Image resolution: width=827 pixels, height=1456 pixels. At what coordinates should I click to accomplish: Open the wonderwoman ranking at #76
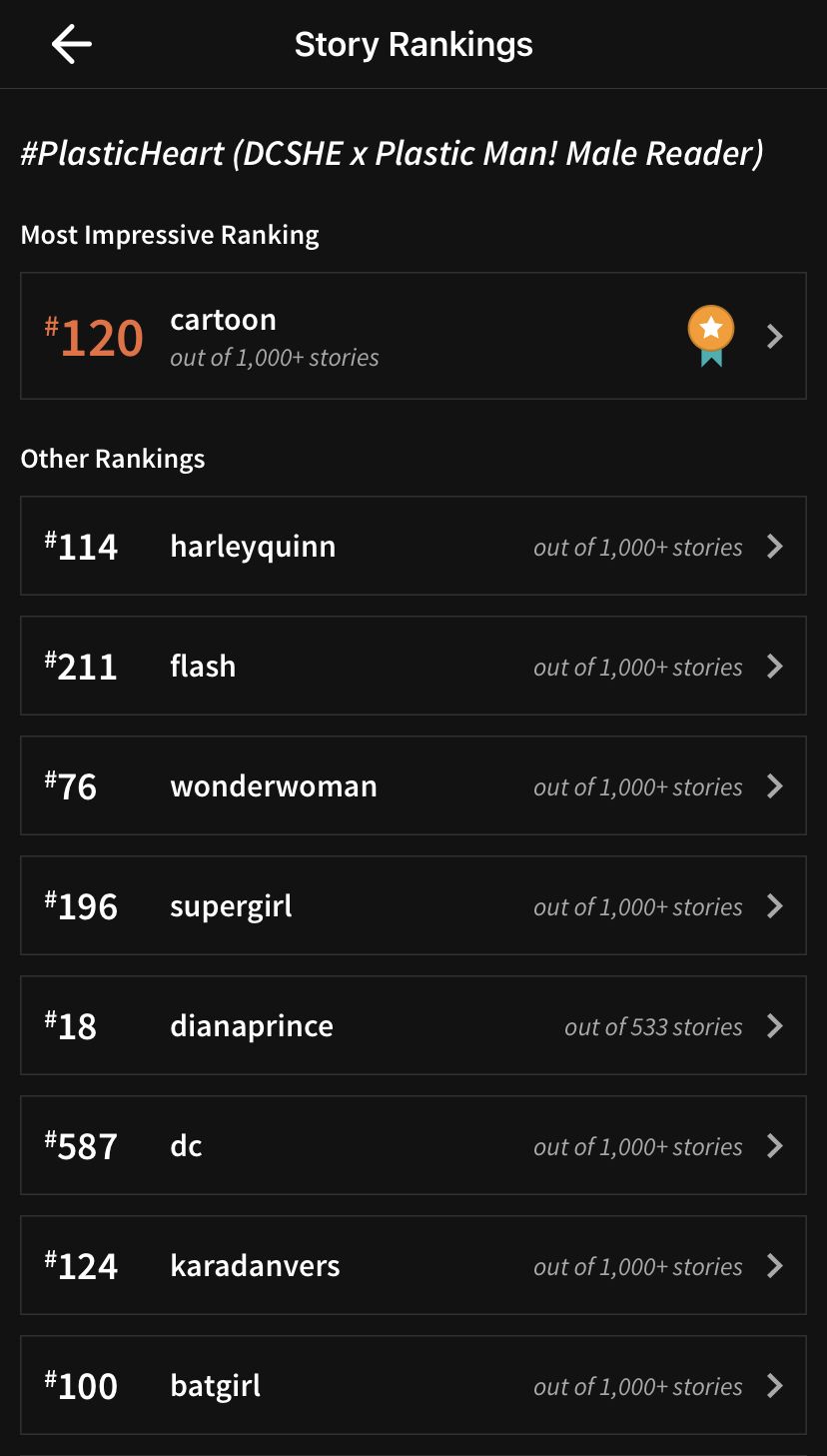(x=413, y=785)
